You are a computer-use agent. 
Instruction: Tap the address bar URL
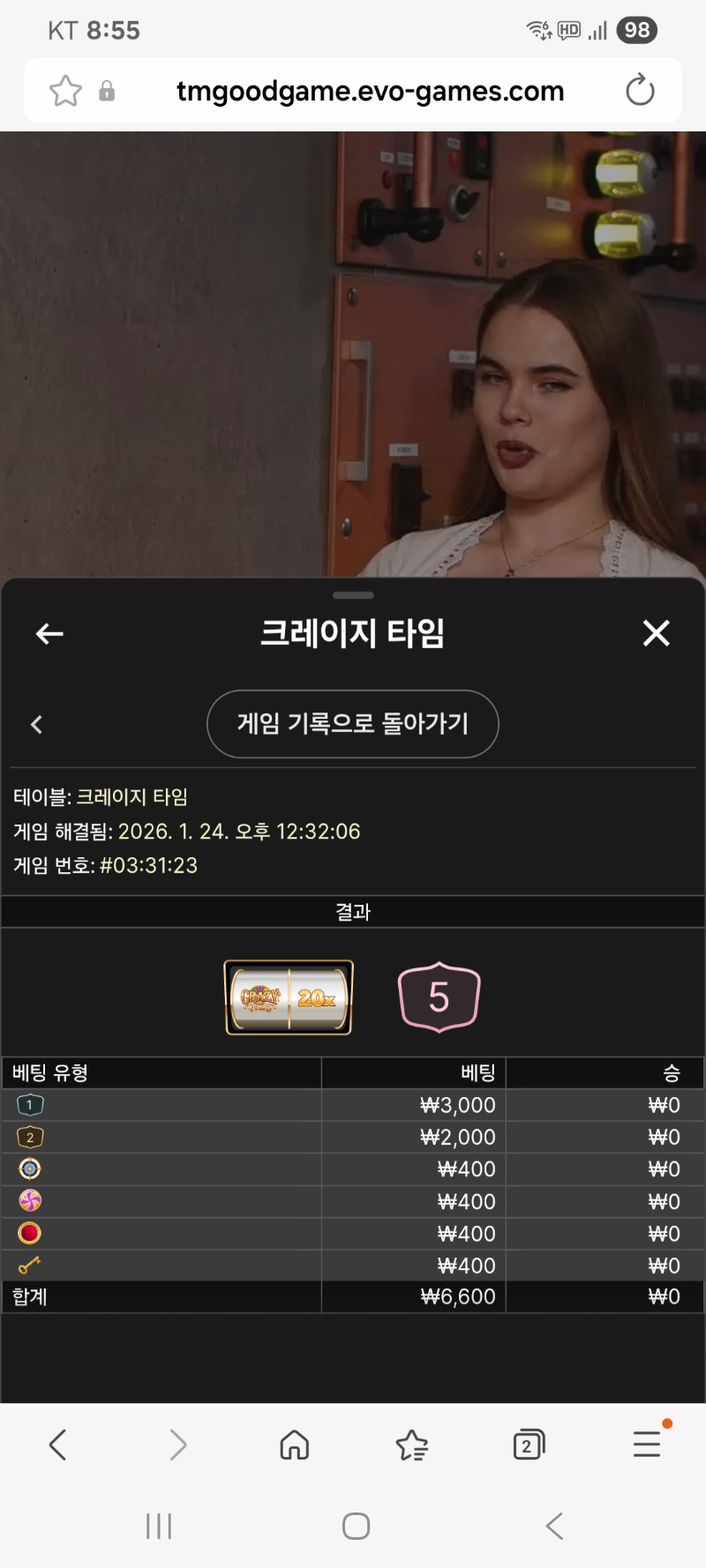pyautogui.click(x=370, y=91)
